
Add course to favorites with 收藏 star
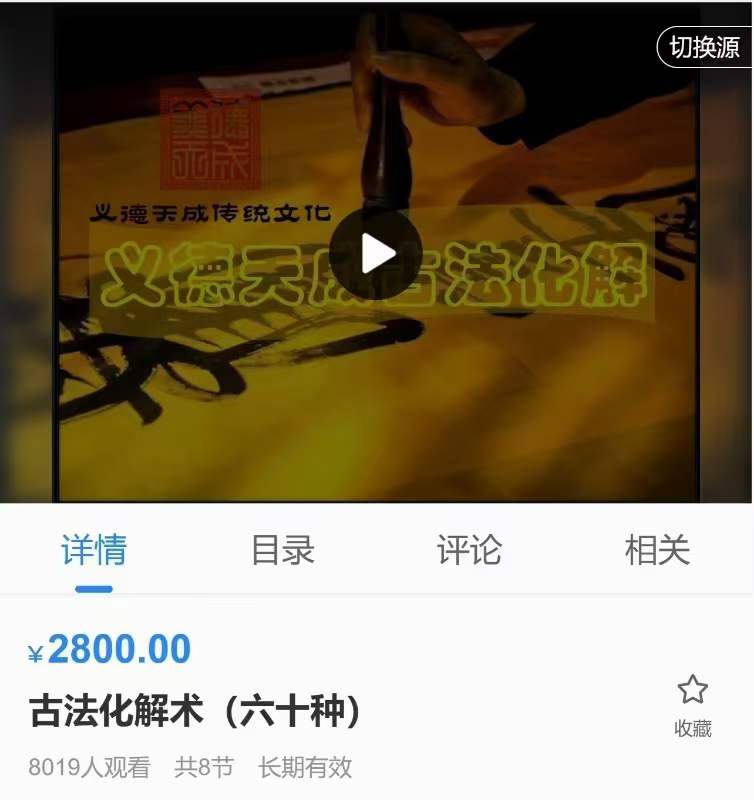pyautogui.click(x=692, y=704)
